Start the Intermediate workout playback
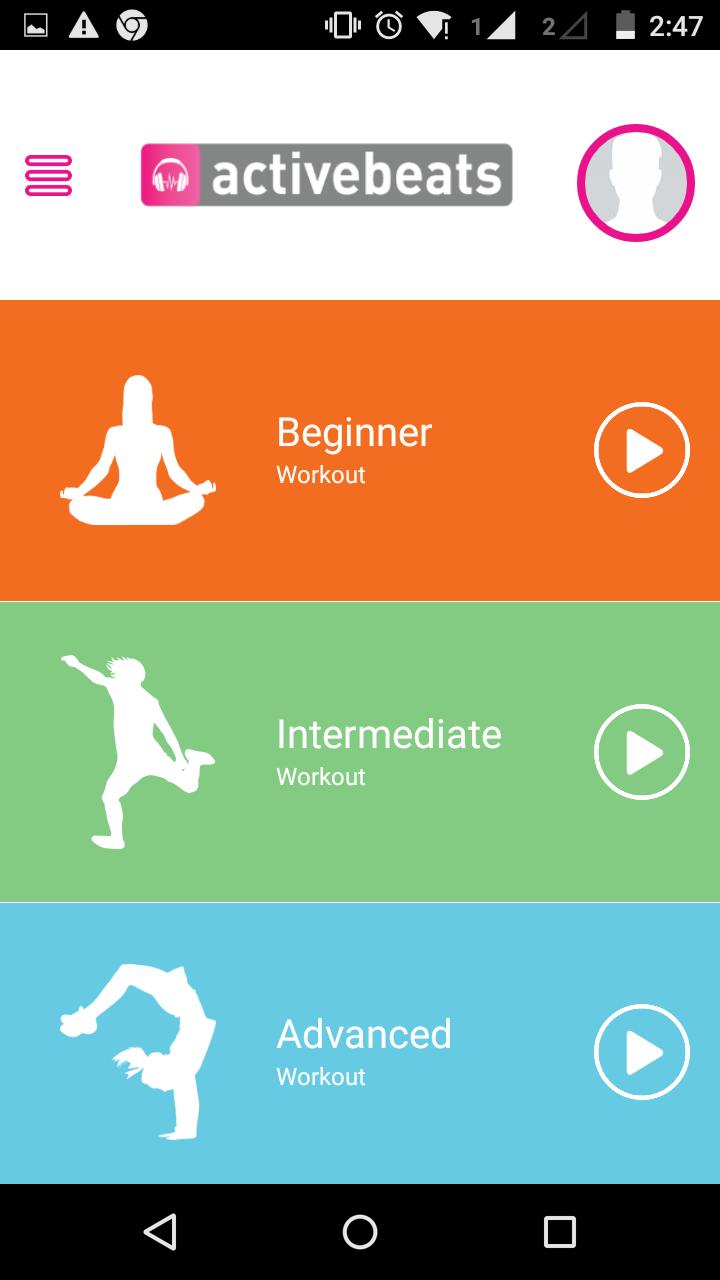720x1280 pixels. pos(641,752)
